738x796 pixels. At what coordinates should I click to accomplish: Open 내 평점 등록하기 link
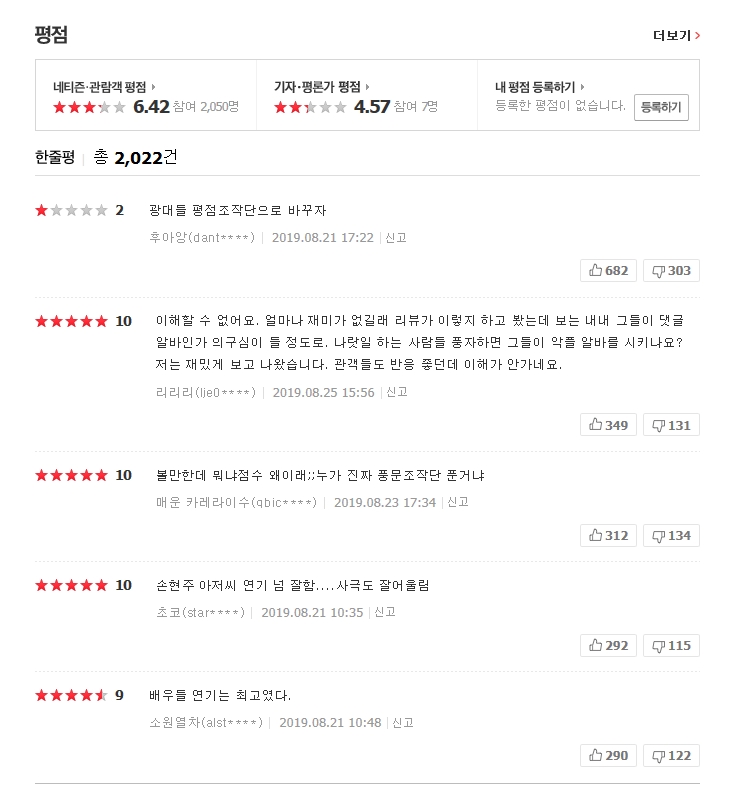(540, 87)
